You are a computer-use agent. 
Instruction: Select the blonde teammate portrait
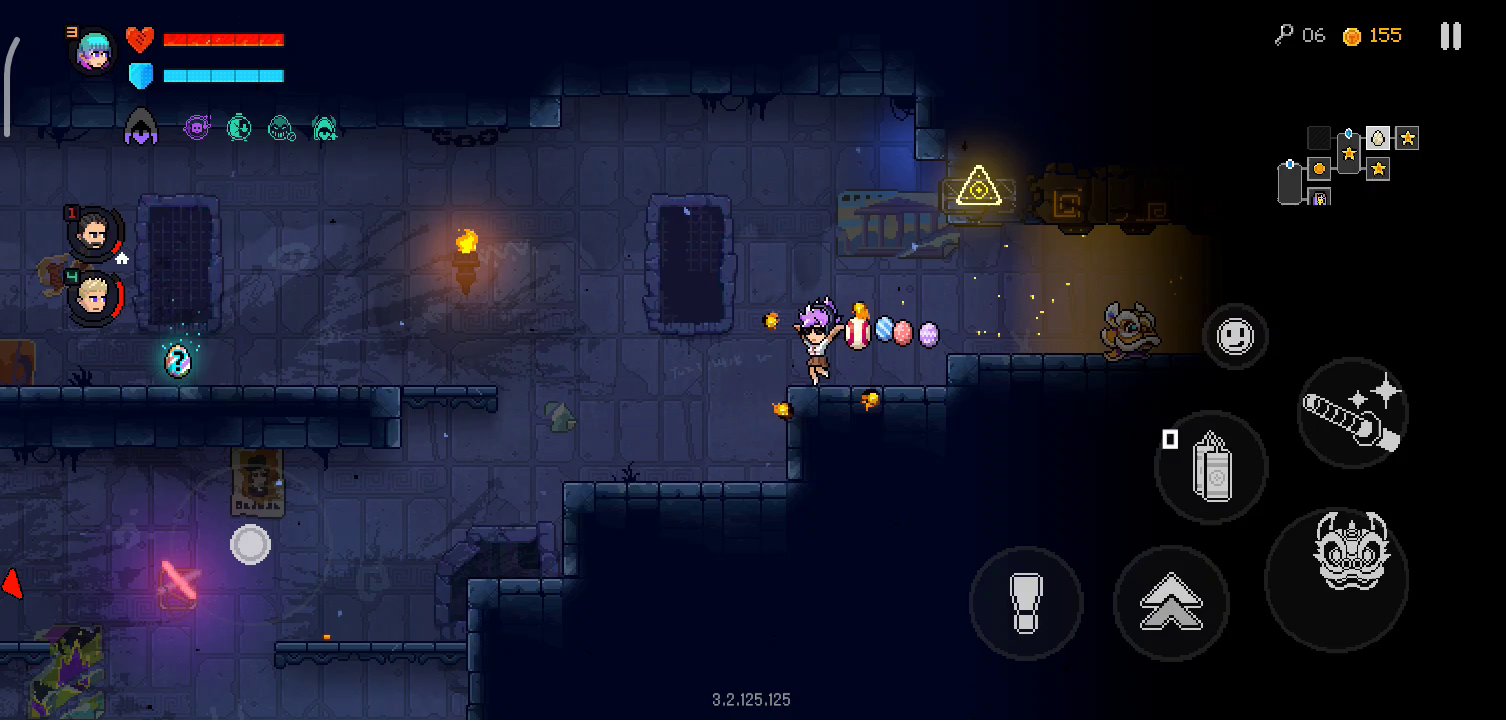pyautogui.click(x=92, y=297)
